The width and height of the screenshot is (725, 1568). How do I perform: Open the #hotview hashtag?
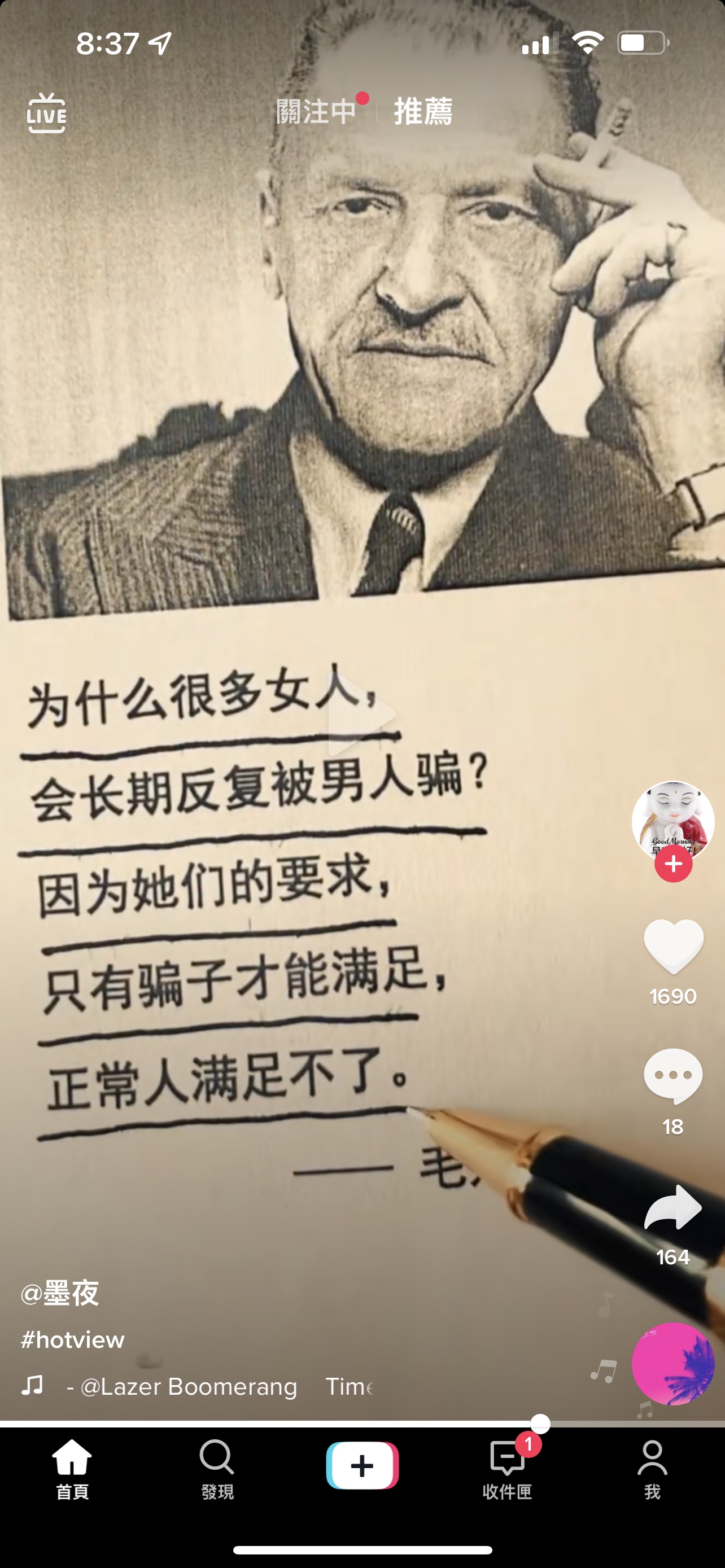(72, 1340)
